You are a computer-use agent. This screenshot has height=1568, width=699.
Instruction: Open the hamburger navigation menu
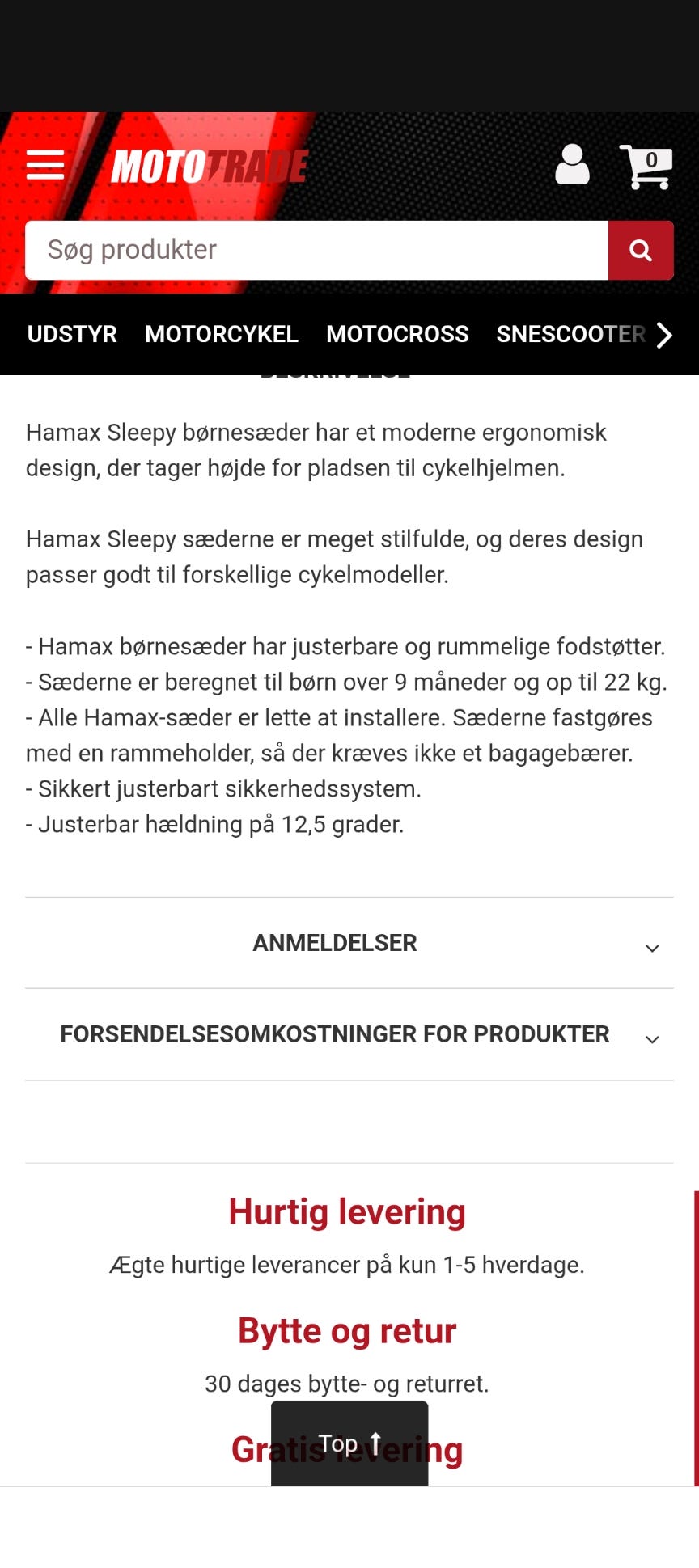[46, 164]
